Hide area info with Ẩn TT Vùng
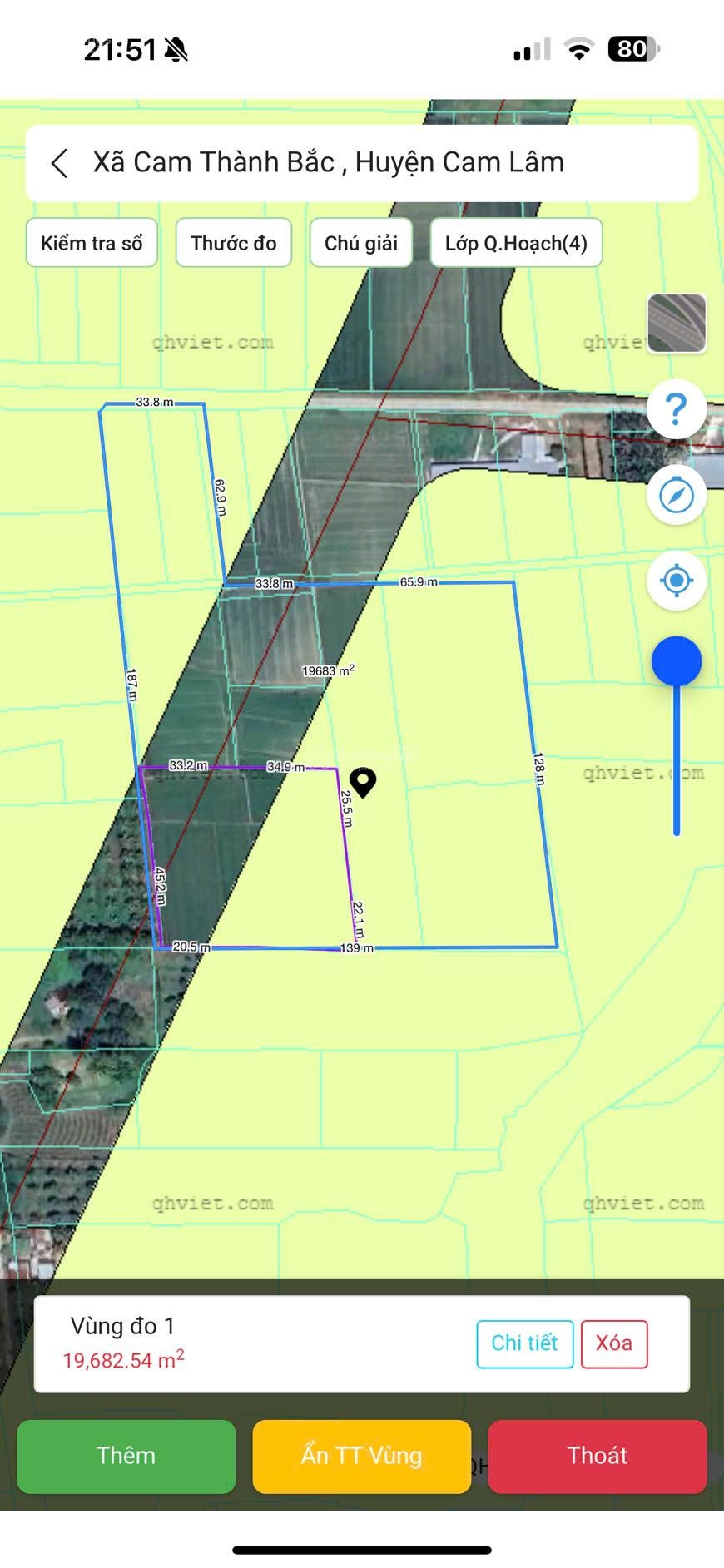Image resolution: width=724 pixels, height=1568 pixels. (x=361, y=1456)
